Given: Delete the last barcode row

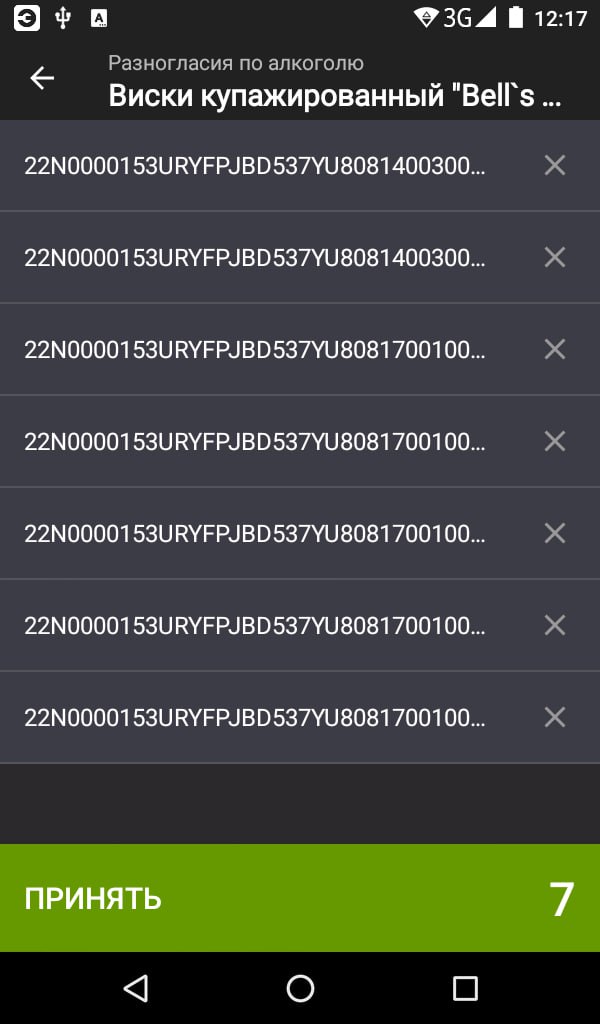Looking at the screenshot, I should [x=554, y=718].
